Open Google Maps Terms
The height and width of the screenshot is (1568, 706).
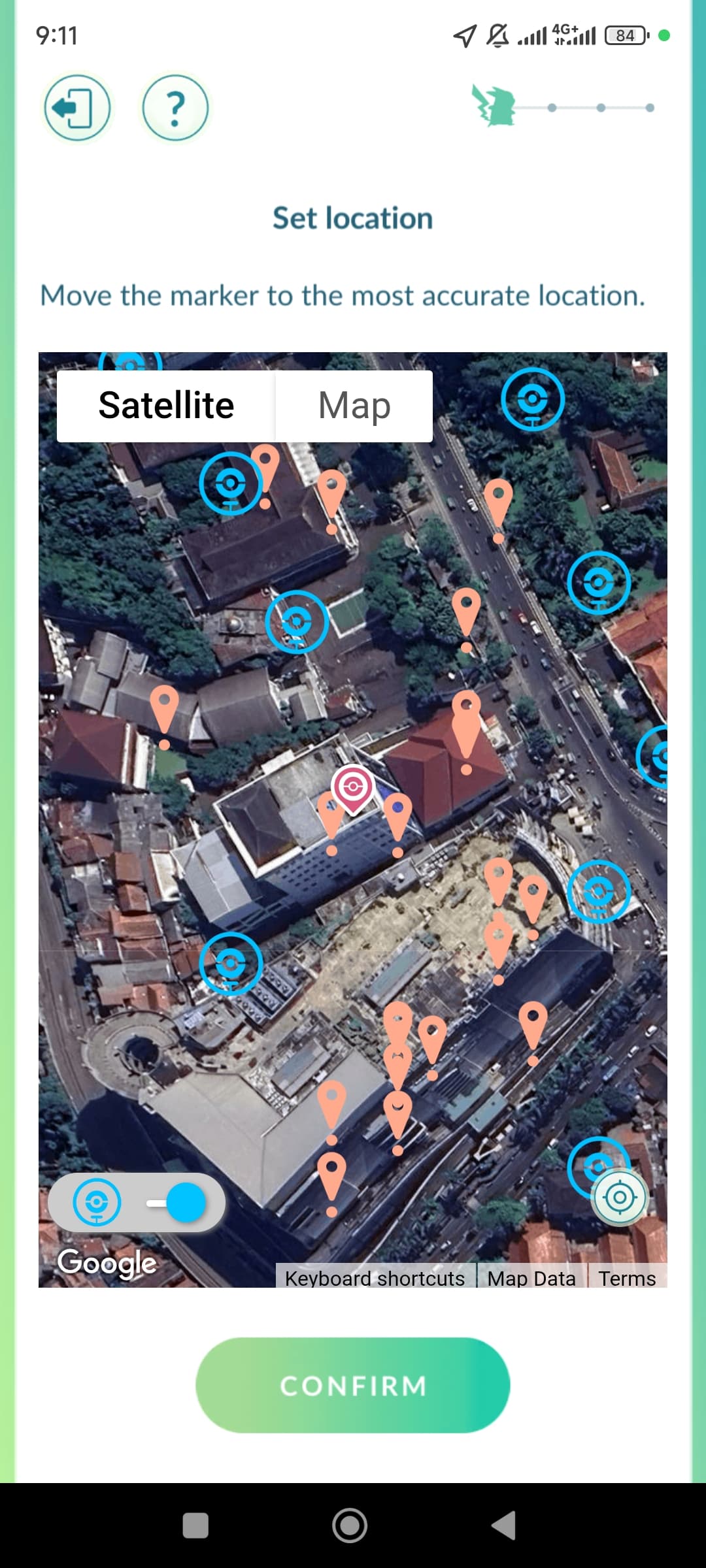[627, 1278]
